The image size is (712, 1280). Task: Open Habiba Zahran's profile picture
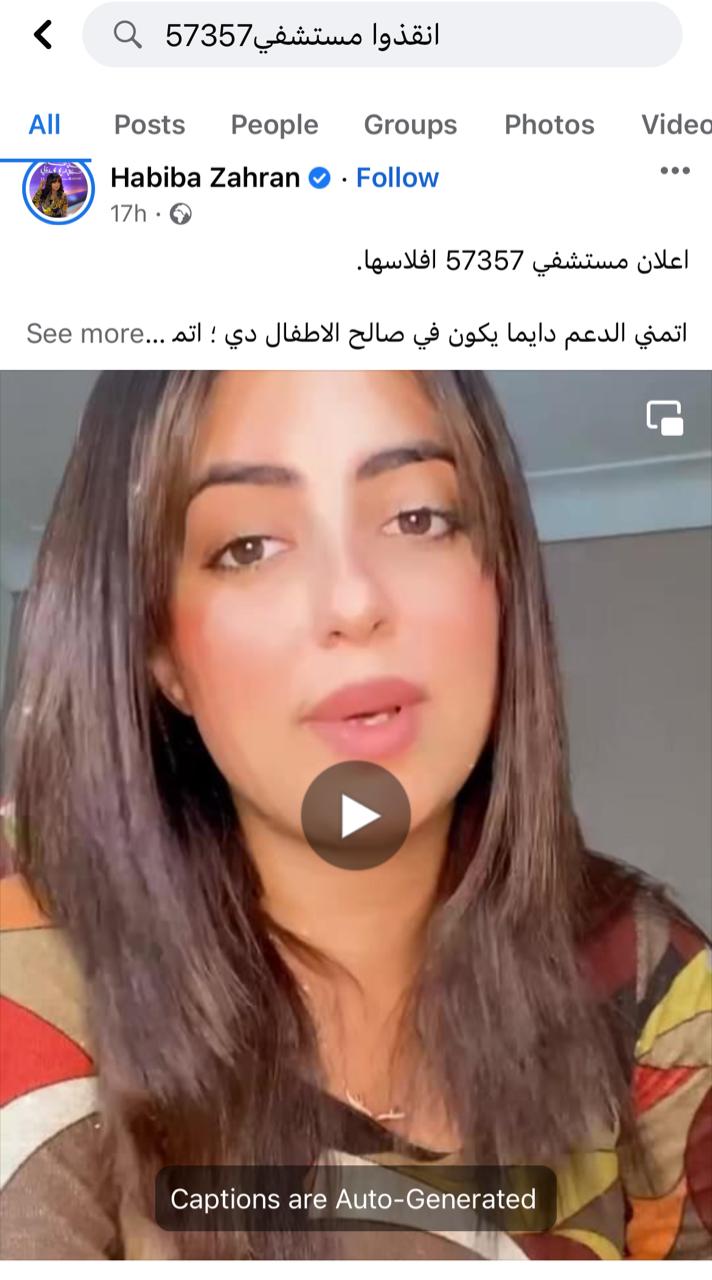58,190
